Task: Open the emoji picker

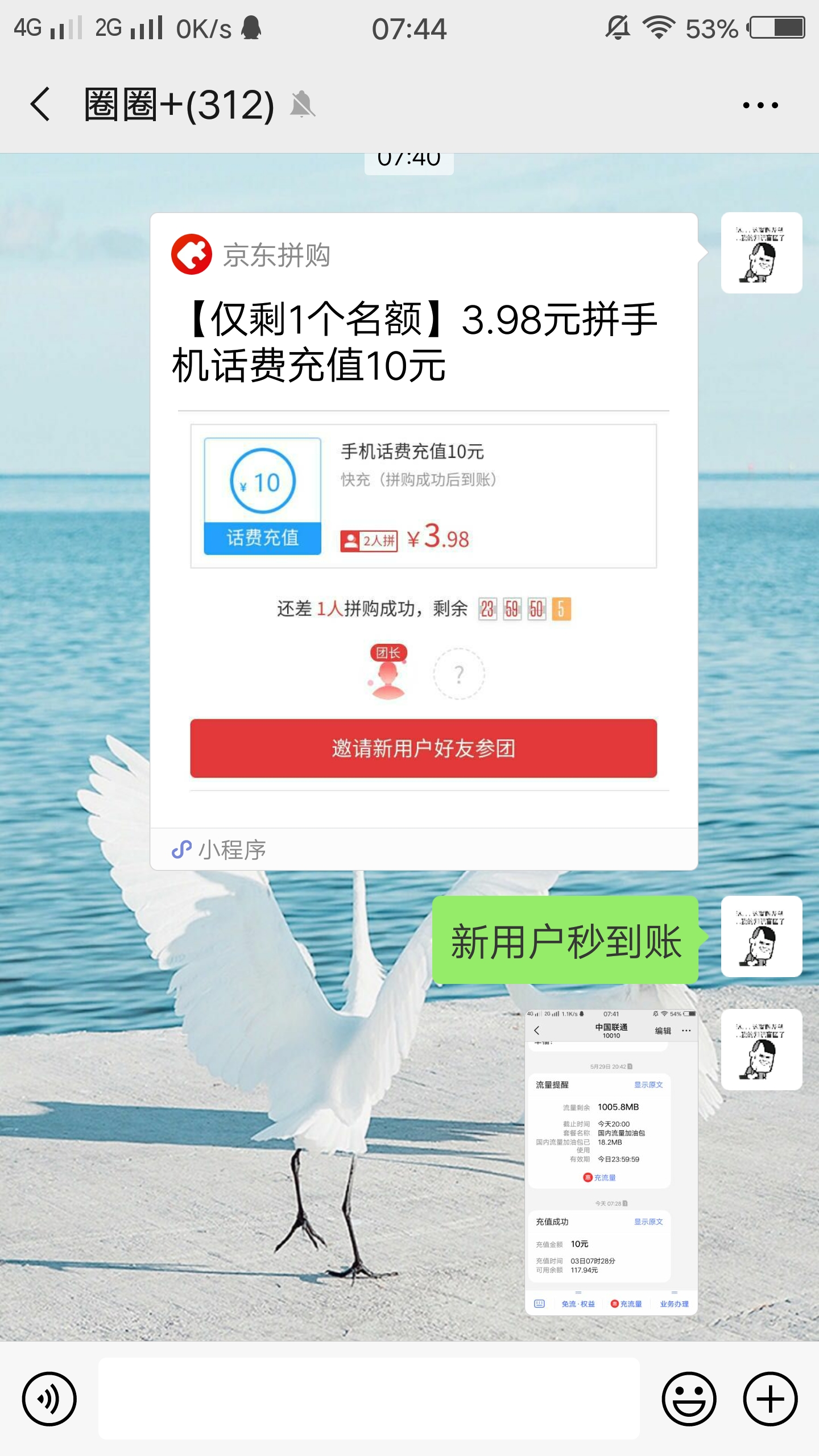Action: [x=689, y=1399]
